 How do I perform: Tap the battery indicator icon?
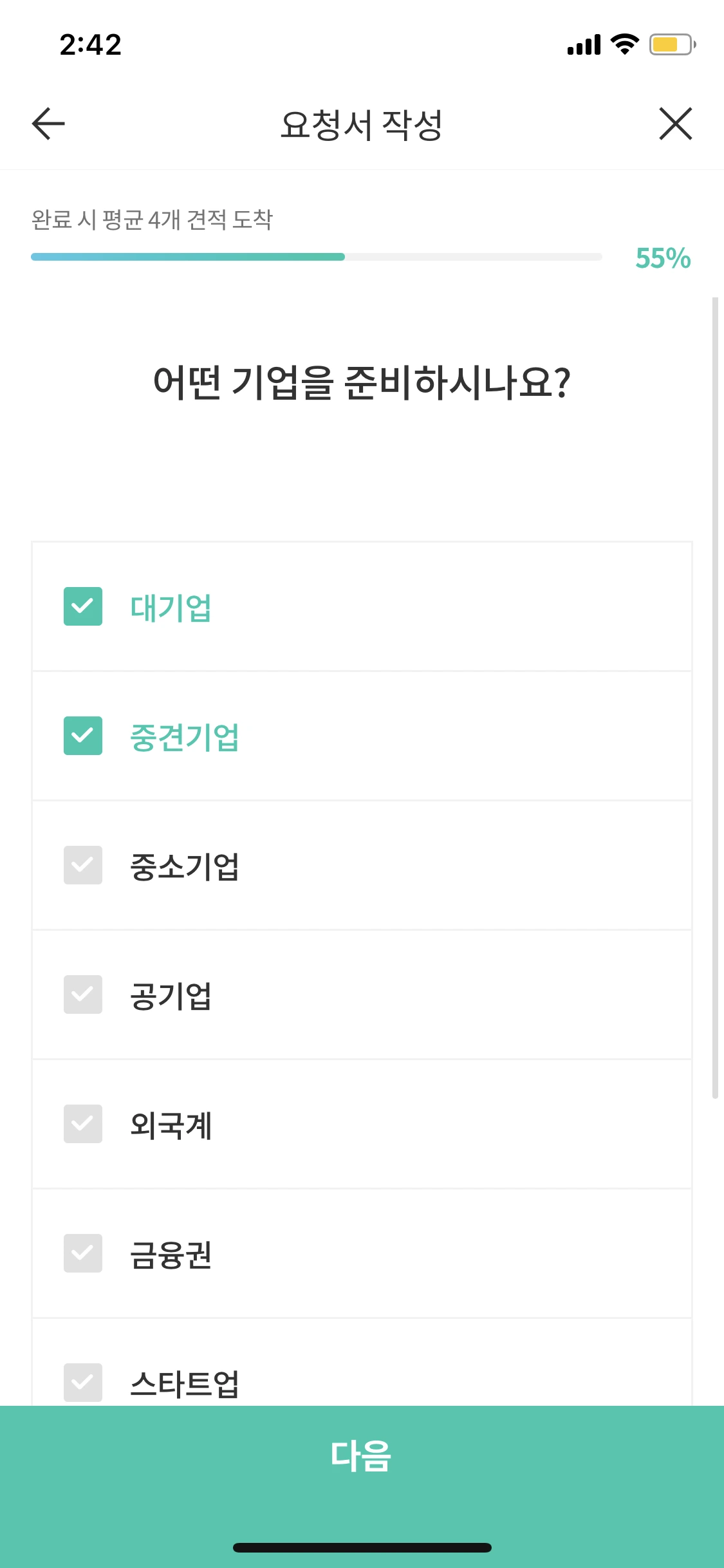669,45
